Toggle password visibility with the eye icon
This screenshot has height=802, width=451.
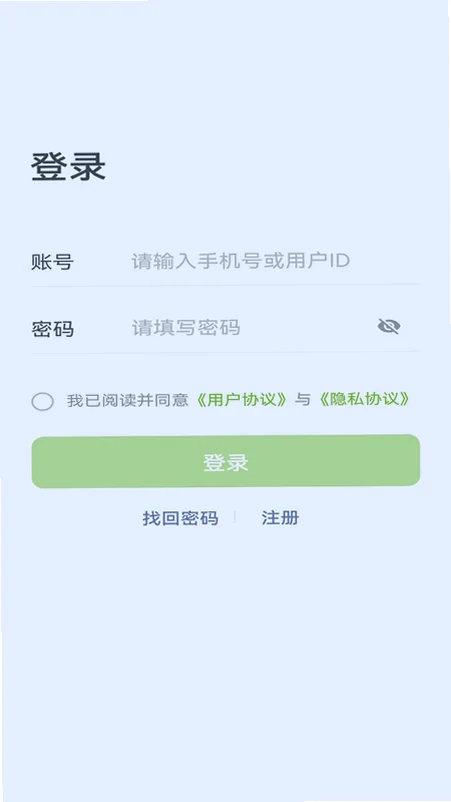389,326
